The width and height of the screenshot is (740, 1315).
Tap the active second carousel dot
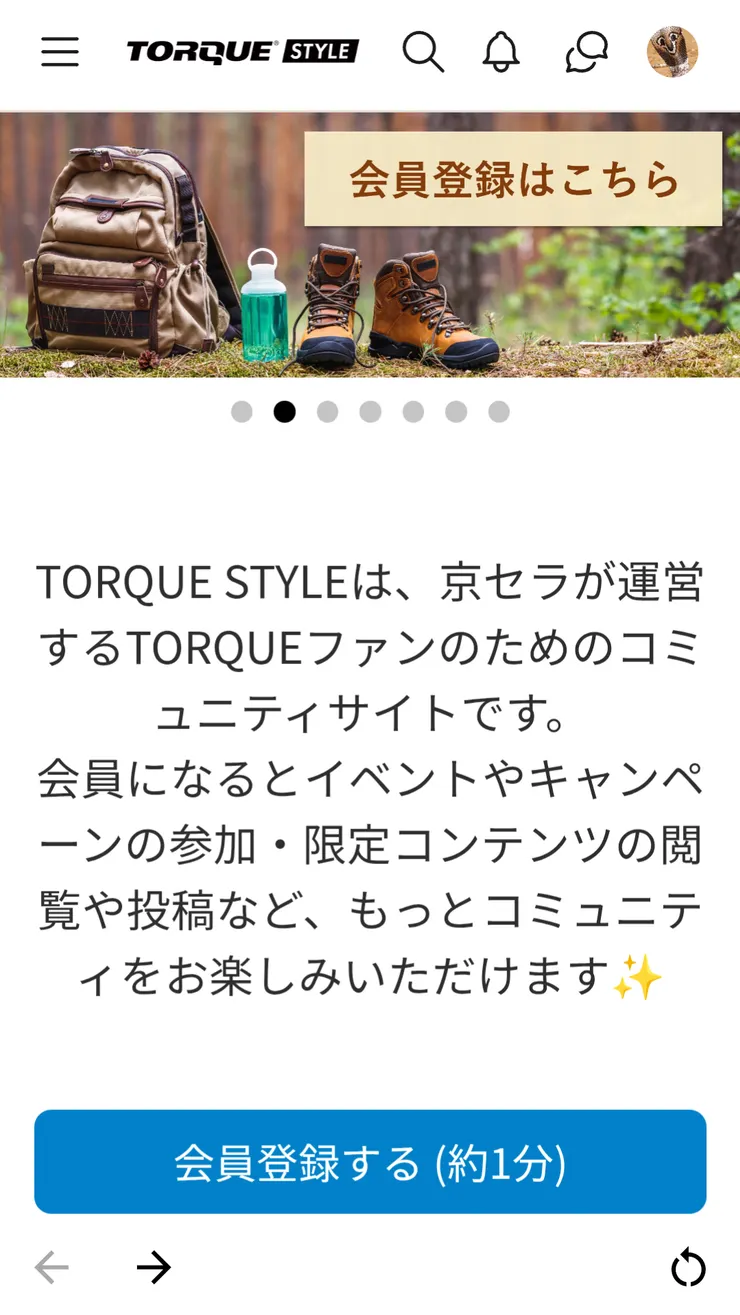click(x=285, y=411)
